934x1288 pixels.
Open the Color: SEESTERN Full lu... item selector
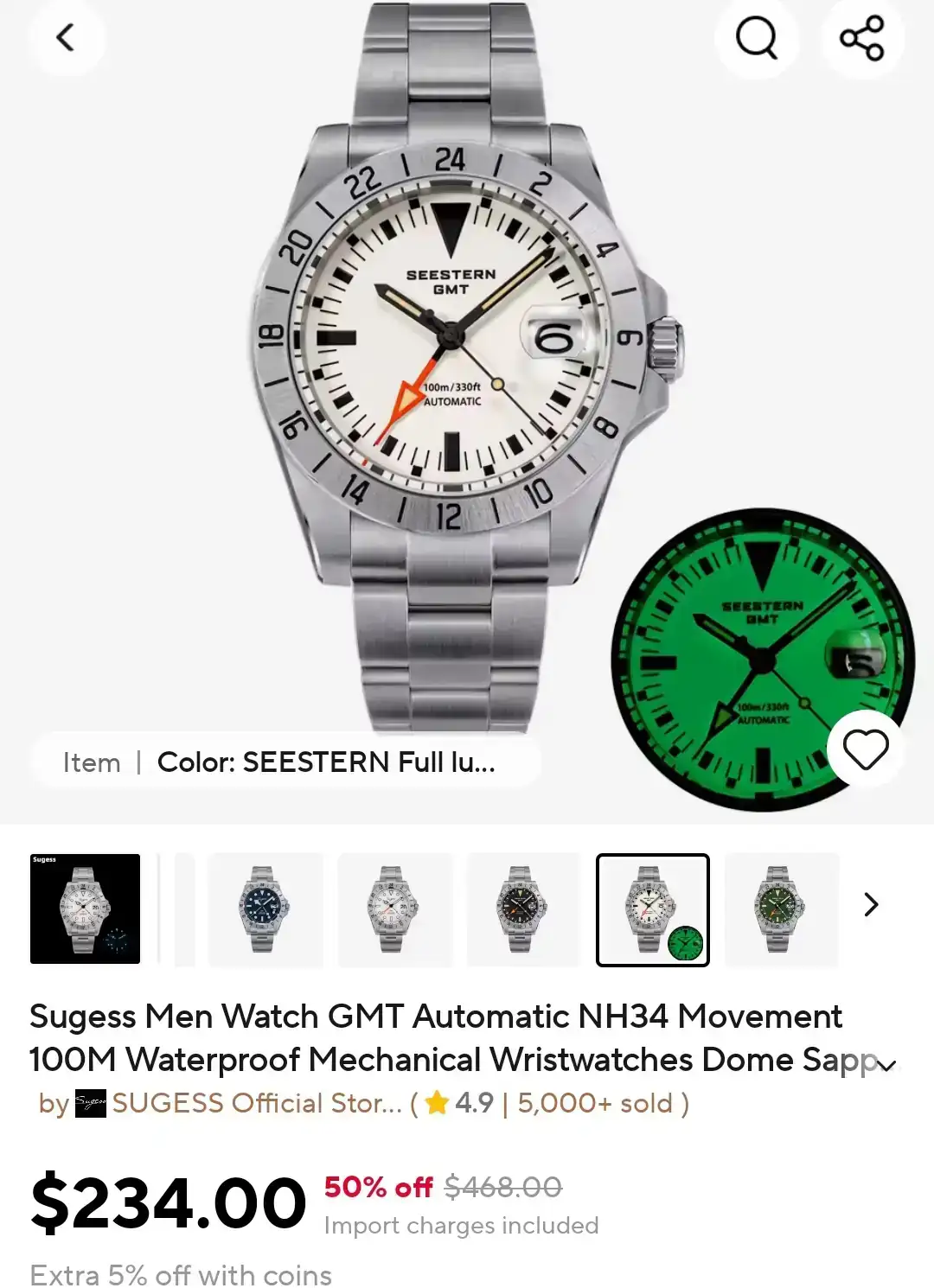point(285,762)
